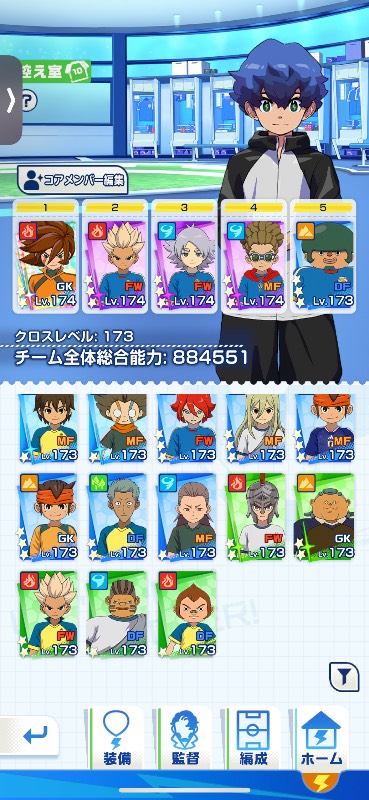Expand the side panel arrow tab
This screenshot has width=369, height=800.
pyautogui.click(x=10, y=101)
